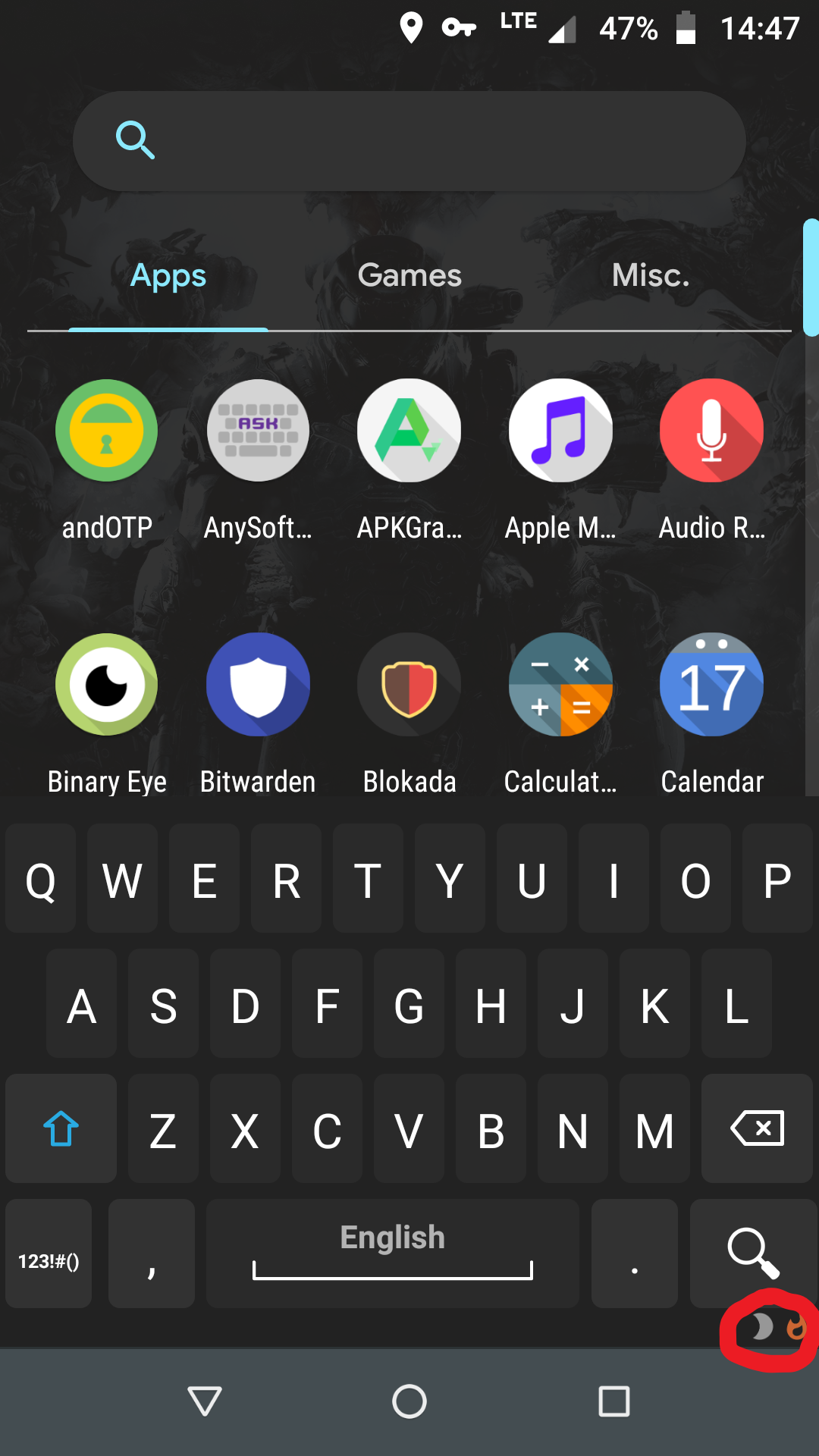Tap the keyboard's search key
The width and height of the screenshot is (819, 1456).
(752, 1253)
